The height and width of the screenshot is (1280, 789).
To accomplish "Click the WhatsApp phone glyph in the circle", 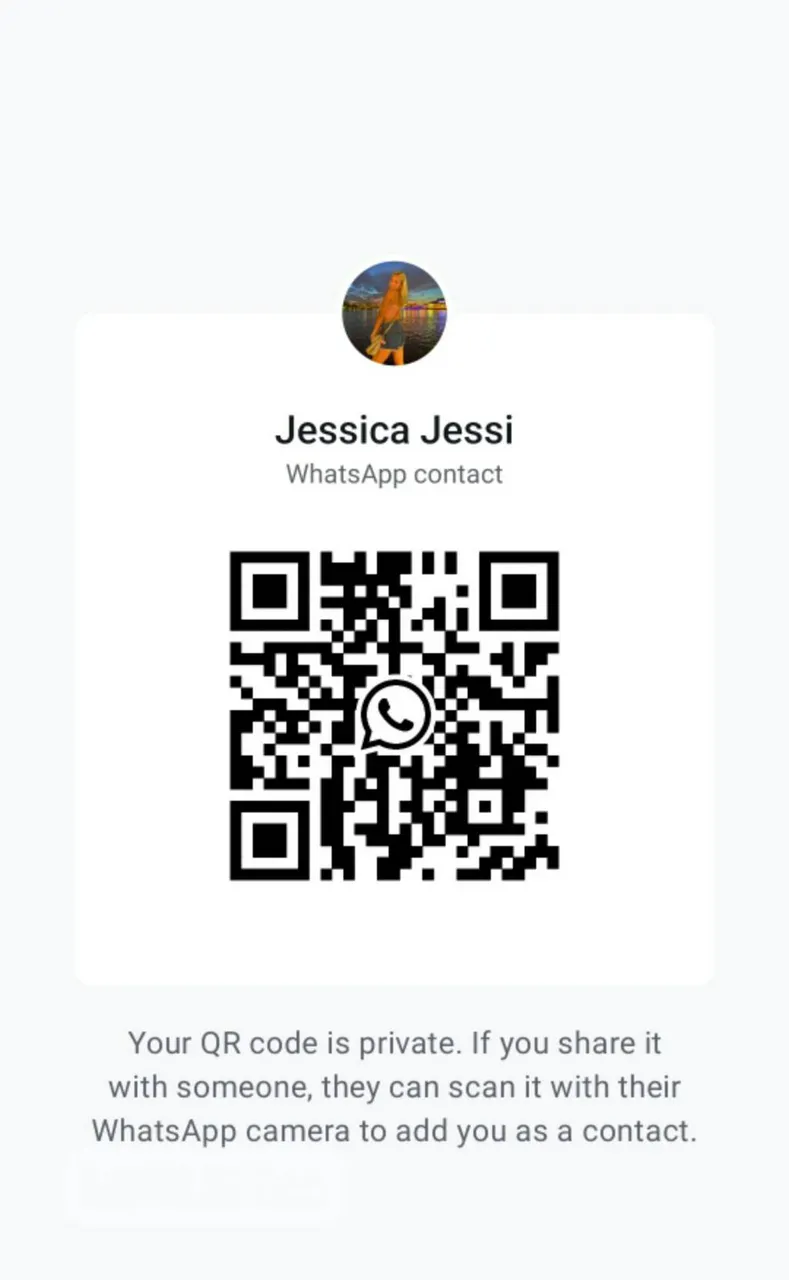I will (395, 714).
